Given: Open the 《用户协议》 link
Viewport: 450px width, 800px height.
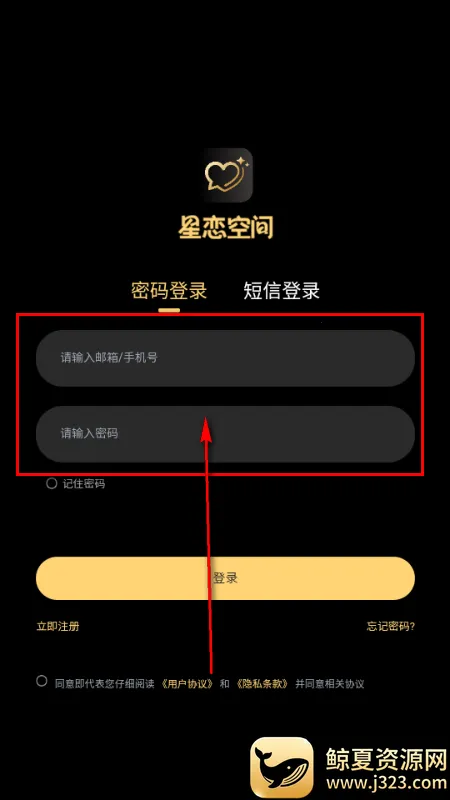Looking at the screenshot, I should pos(187,684).
